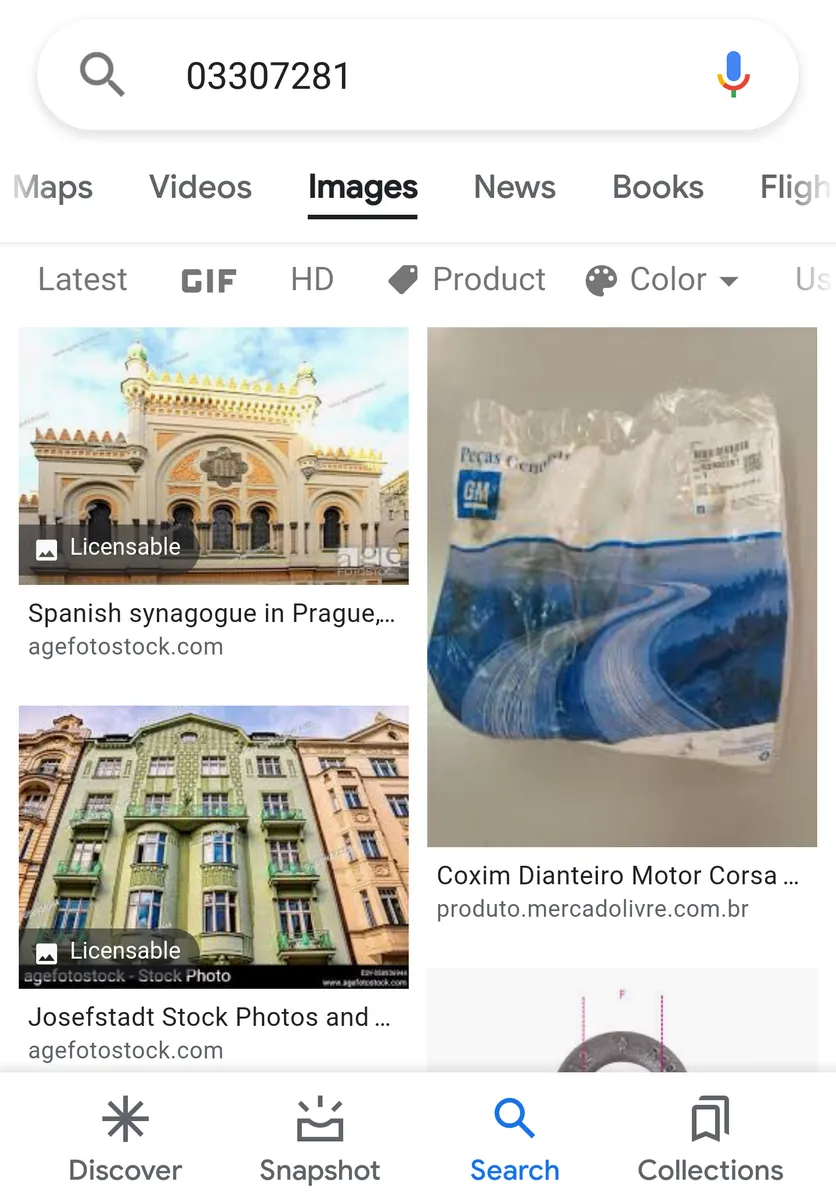Switch to the Books tab
836x1200 pixels.
pos(658,187)
